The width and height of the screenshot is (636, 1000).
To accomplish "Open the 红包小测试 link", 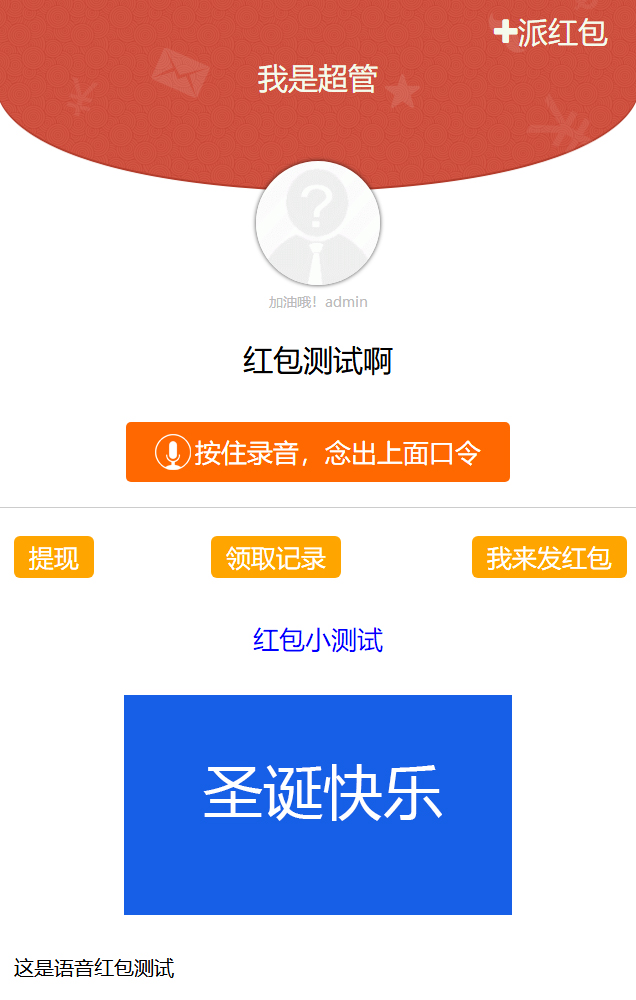I will click(x=318, y=640).
